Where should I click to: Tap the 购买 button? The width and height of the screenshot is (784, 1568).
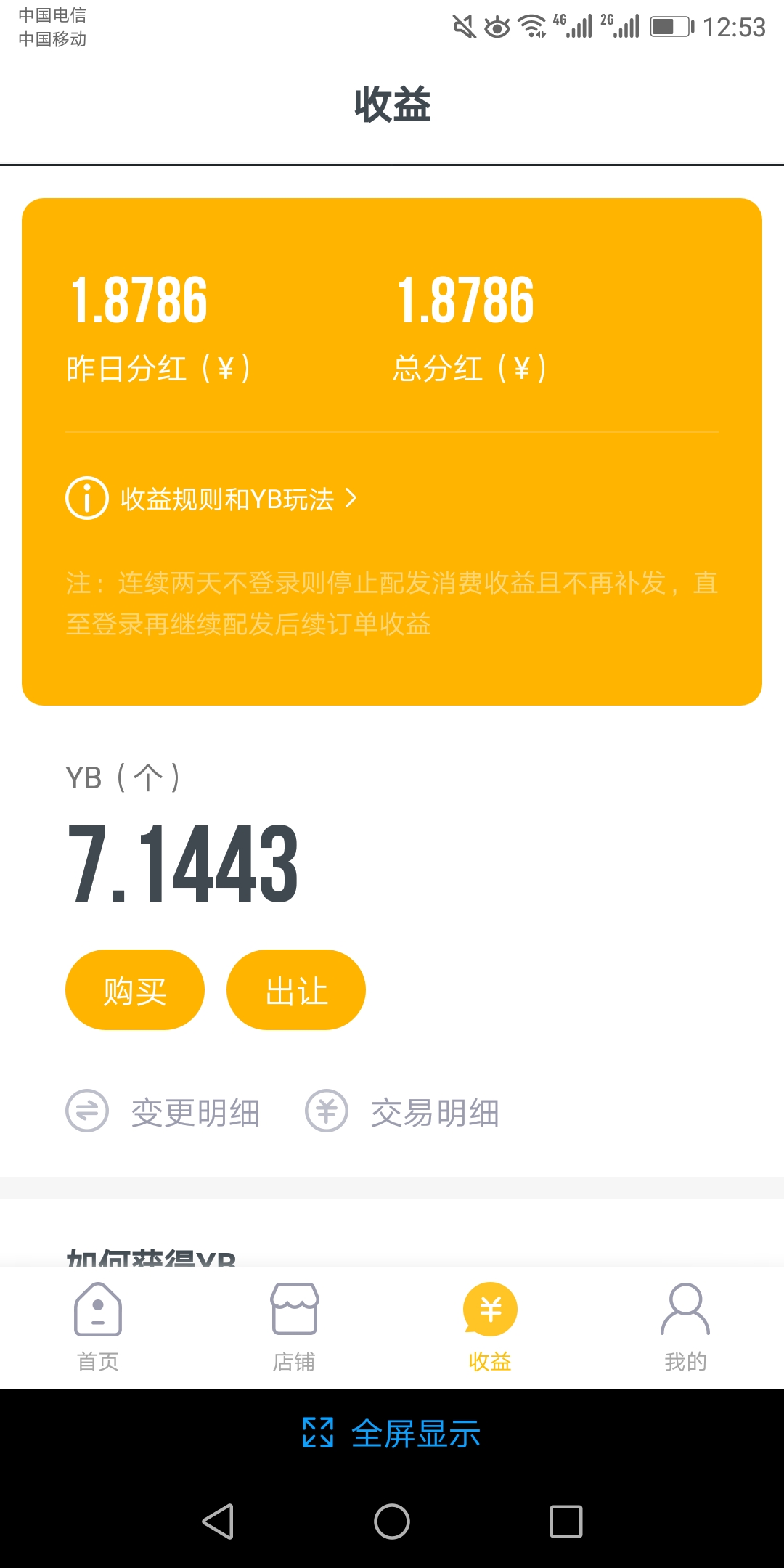coord(135,990)
